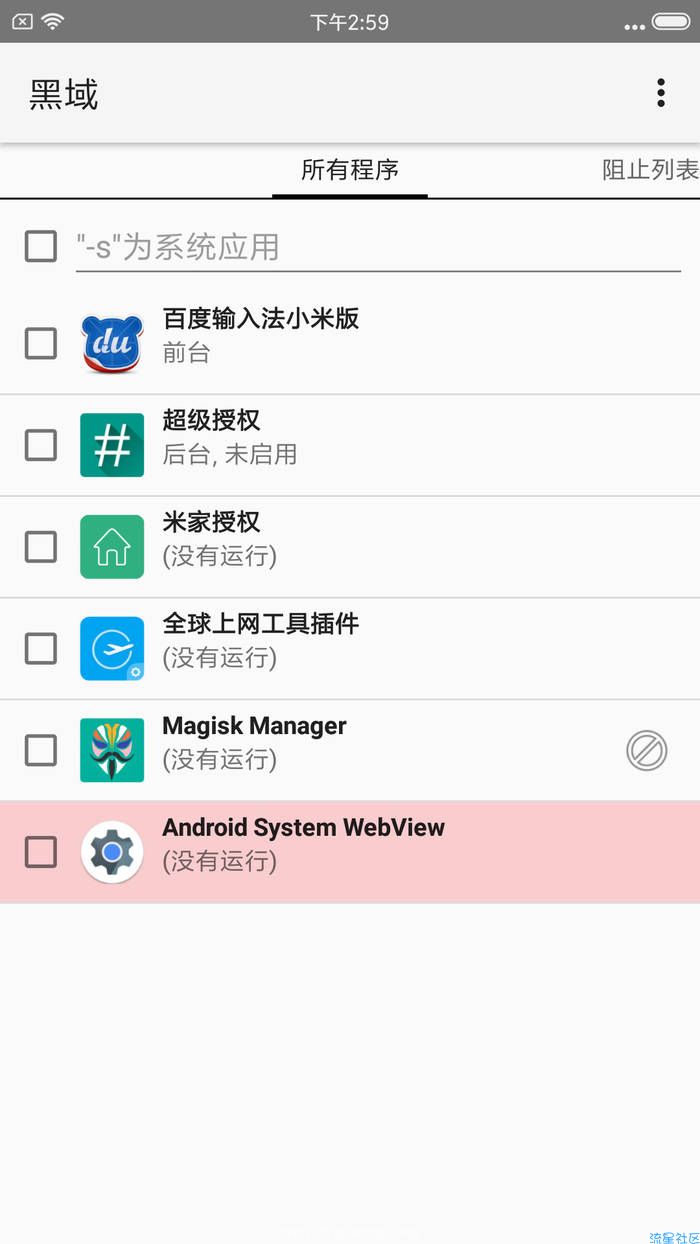Open the overflow menu in the app bar
700x1244 pixels.
coord(661,93)
